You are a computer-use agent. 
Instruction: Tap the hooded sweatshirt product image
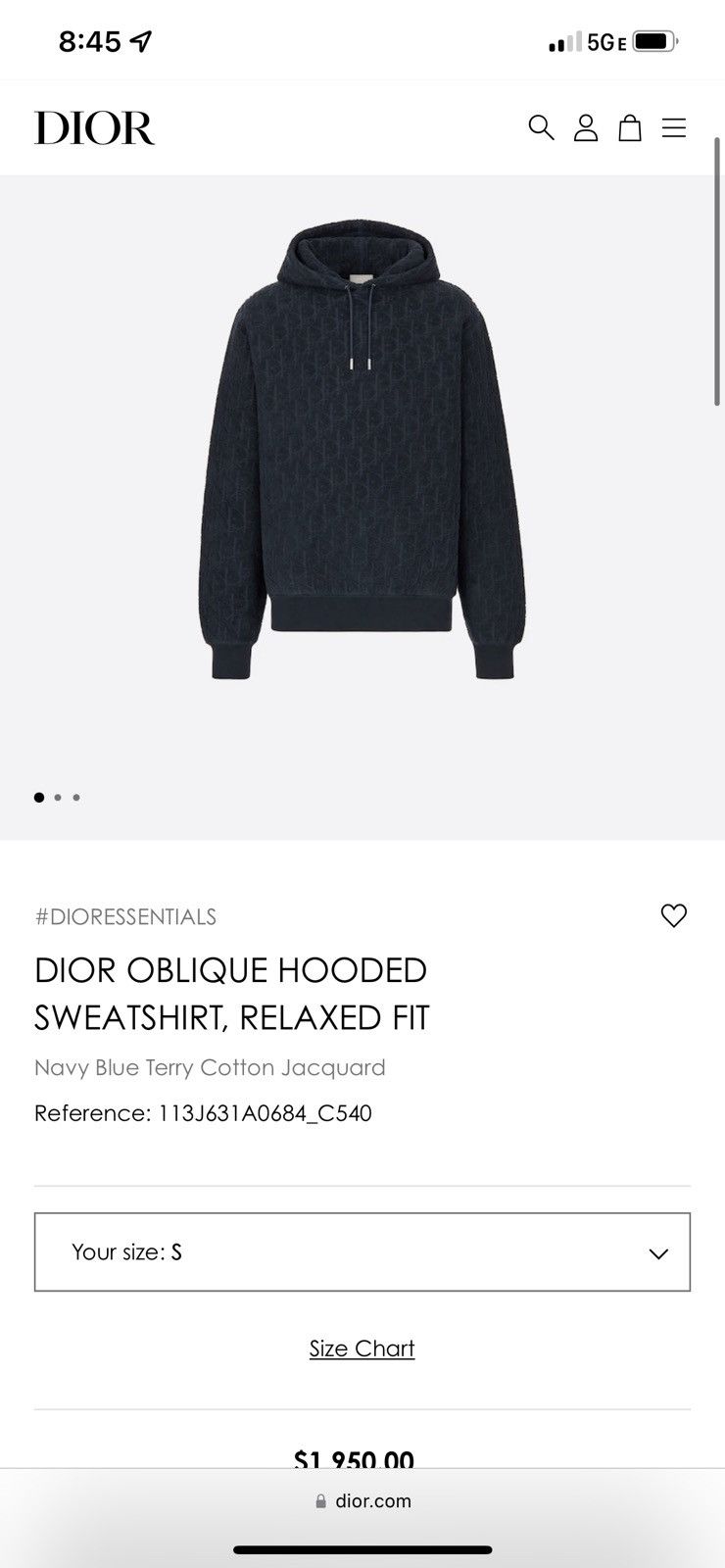click(362, 451)
